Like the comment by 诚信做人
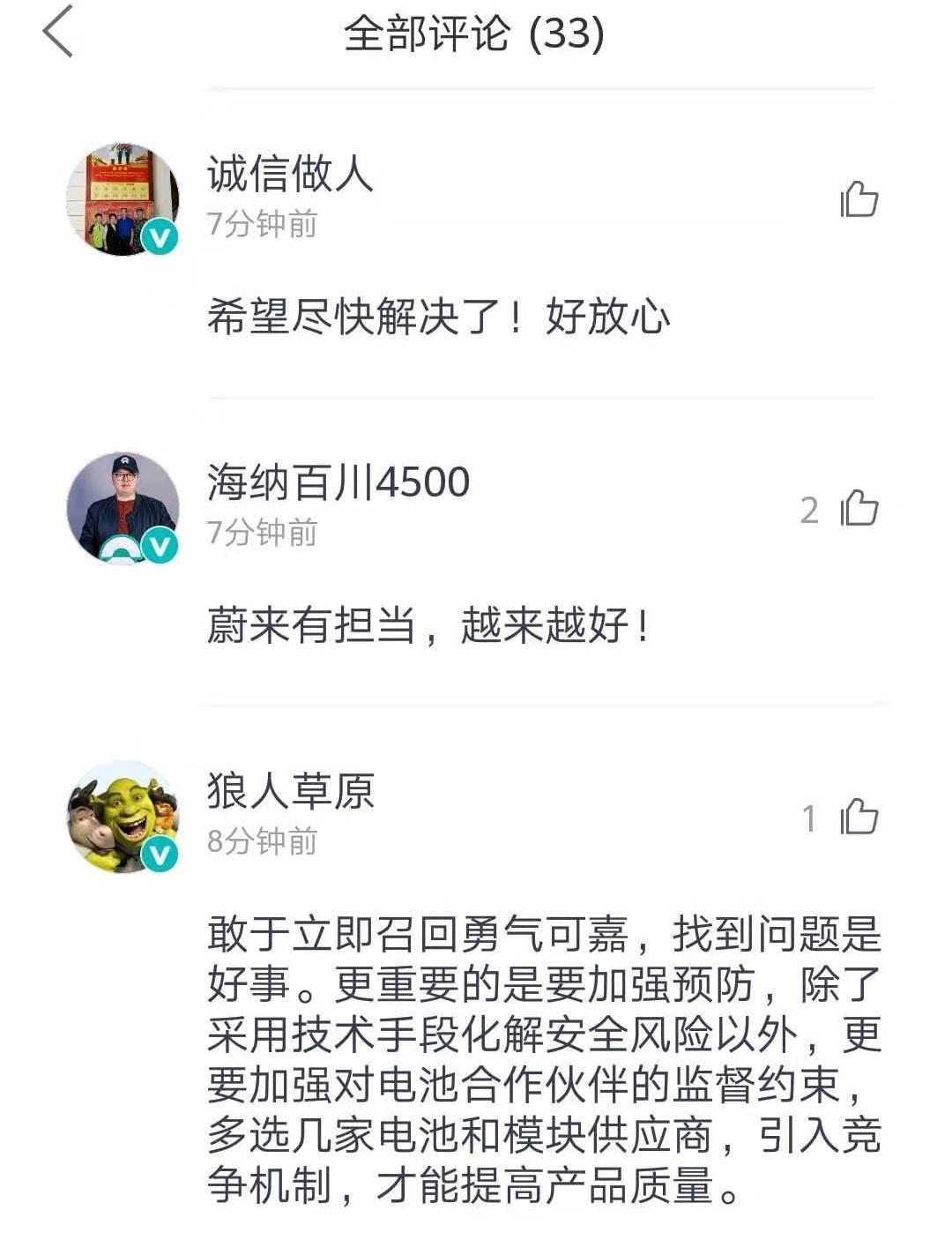Screen dimensions: 952x1240 pyautogui.click(x=860, y=201)
